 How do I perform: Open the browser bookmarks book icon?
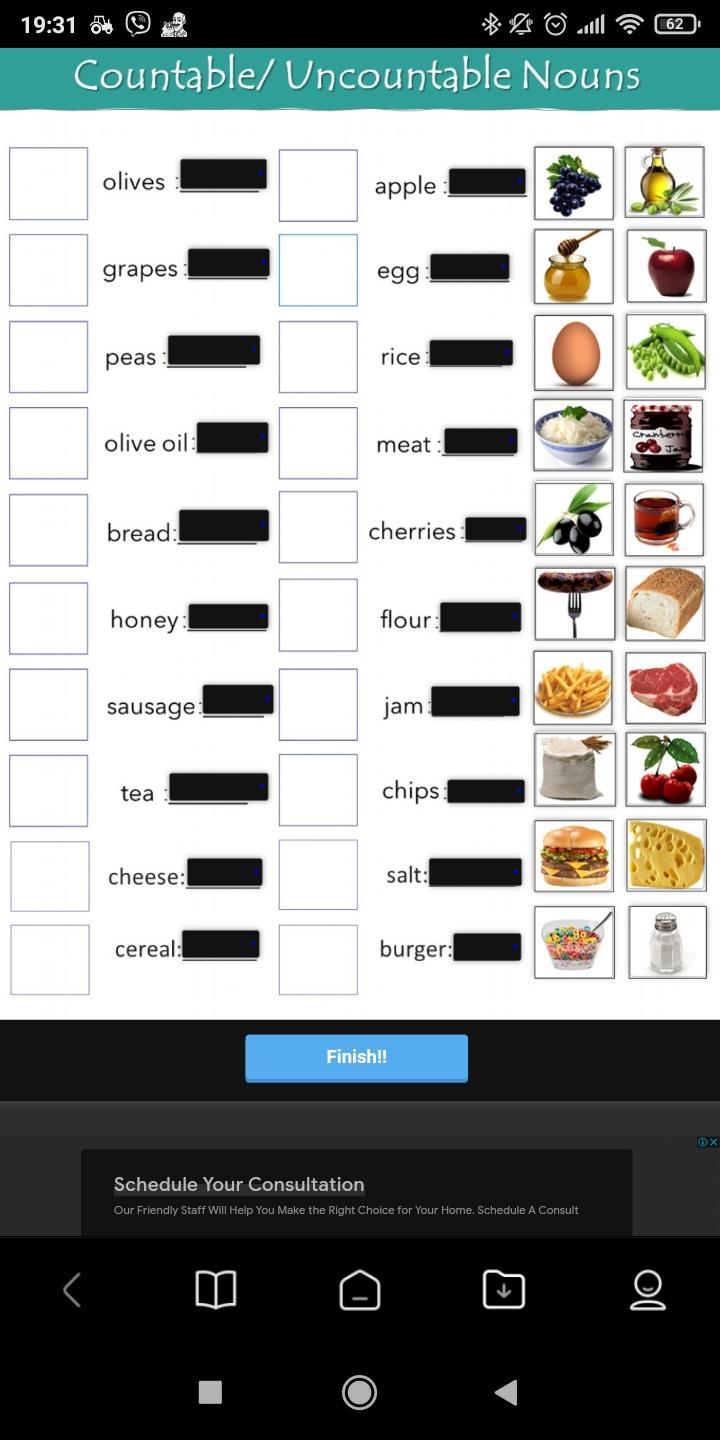click(216, 1290)
